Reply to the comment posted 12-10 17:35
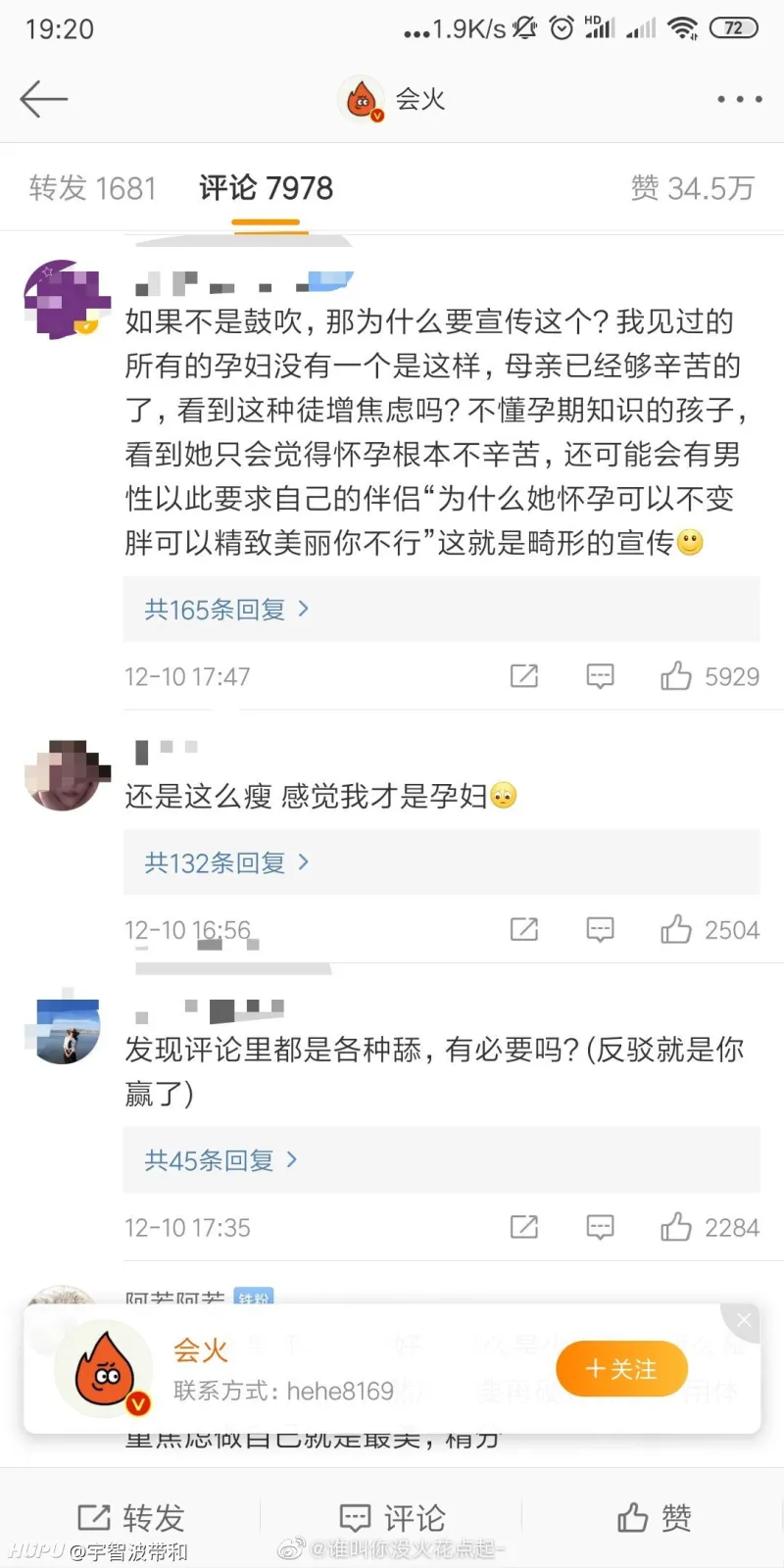784x1568 pixels. (600, 1227)
